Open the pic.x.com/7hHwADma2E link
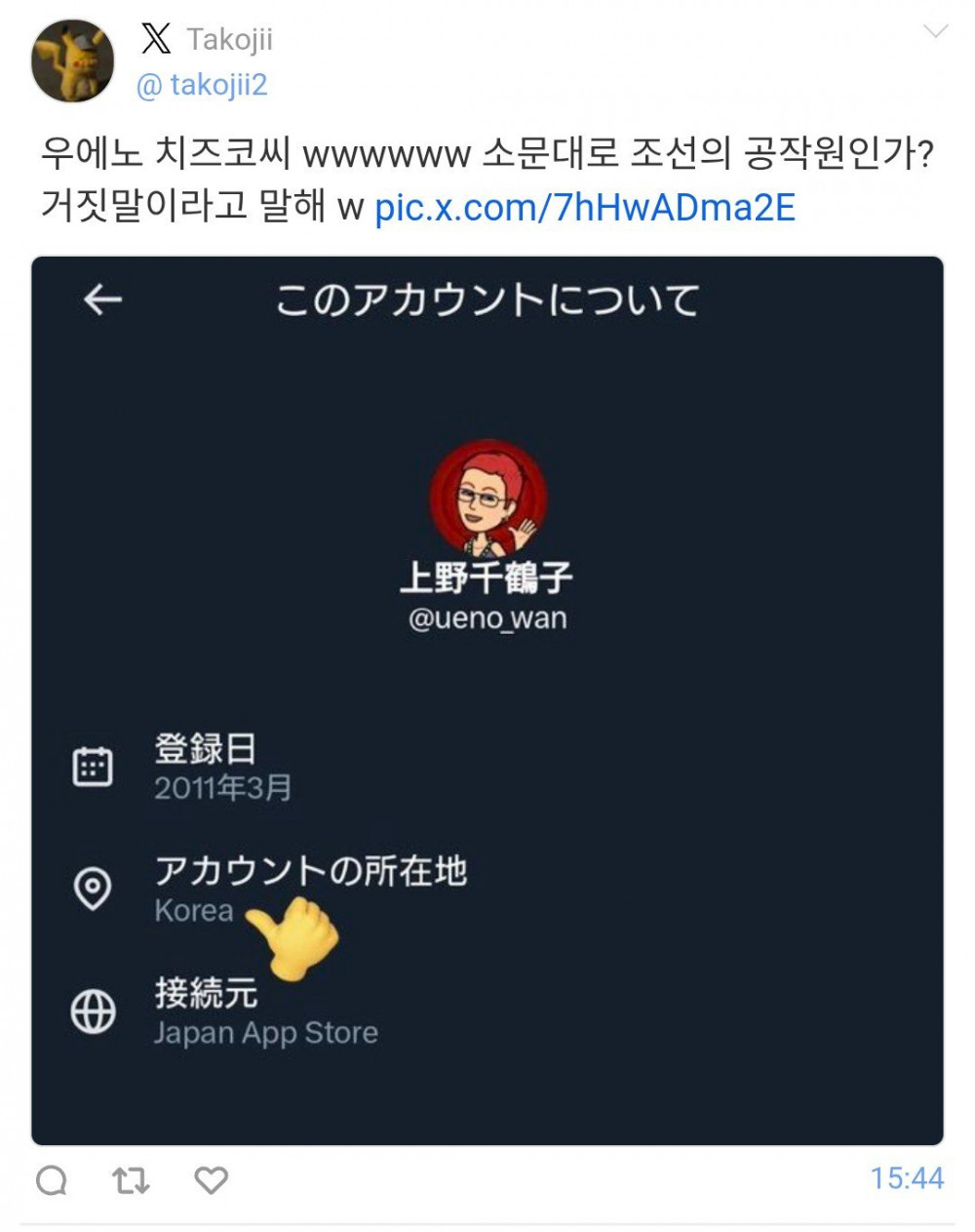The height and width of the screenshot is (1232, 975). point(585,208)
